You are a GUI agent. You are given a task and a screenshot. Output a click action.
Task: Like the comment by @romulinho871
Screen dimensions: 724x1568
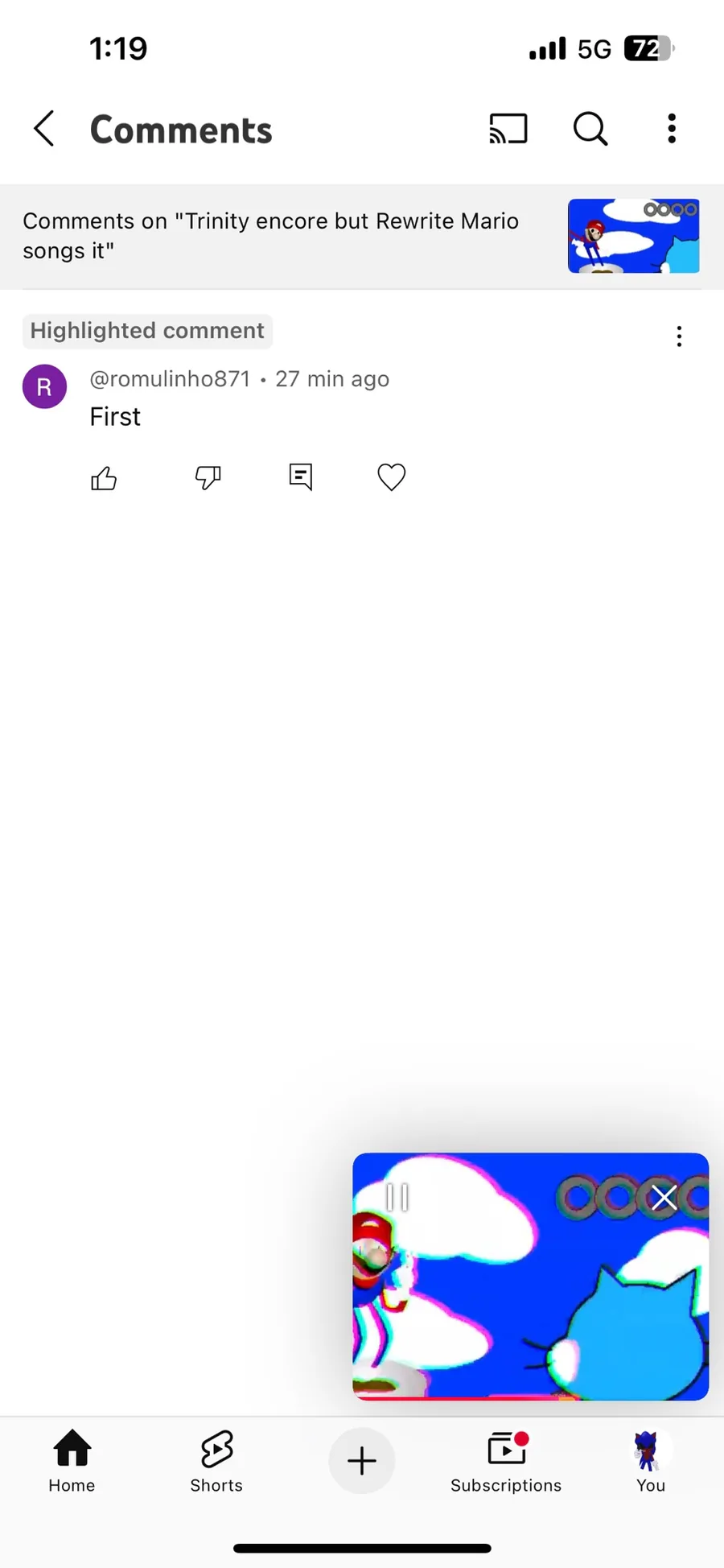point(104,478)
